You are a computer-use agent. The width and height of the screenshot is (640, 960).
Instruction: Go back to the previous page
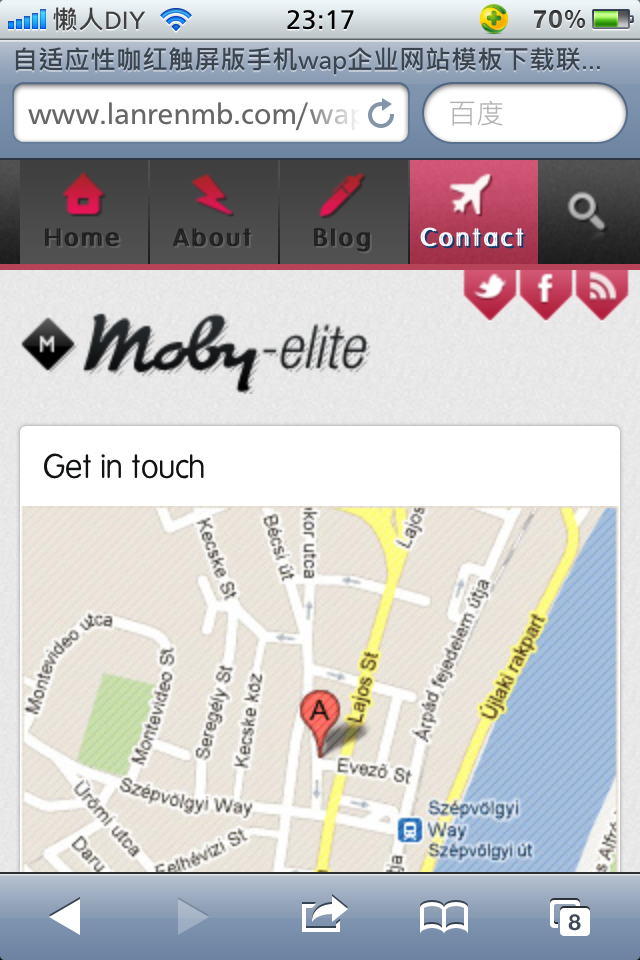tap(65, 915)
